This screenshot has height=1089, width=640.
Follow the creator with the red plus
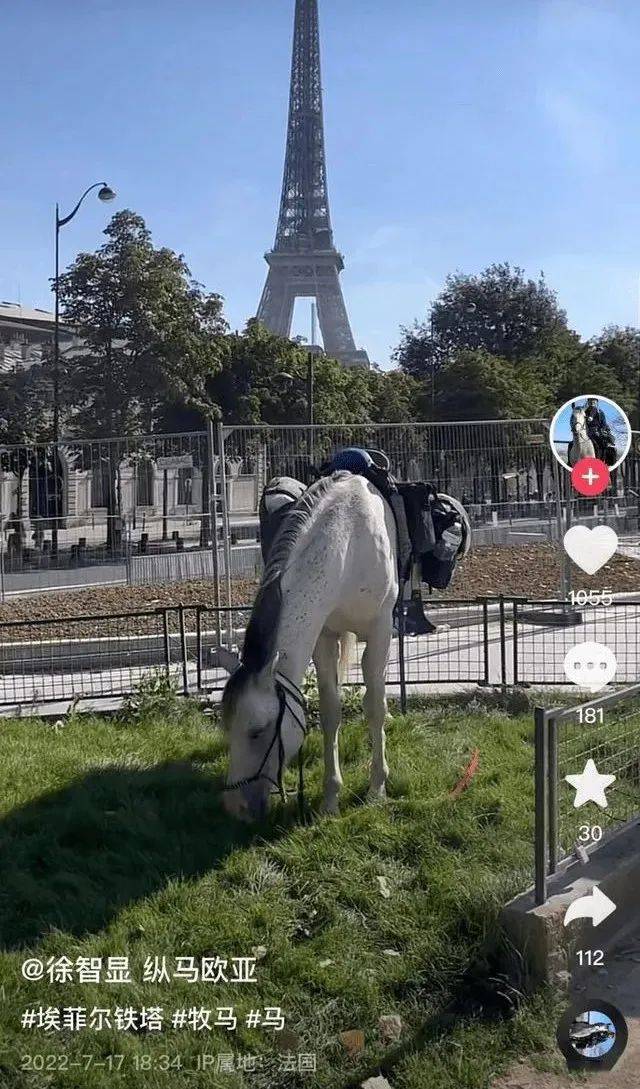tap(590, 477)
